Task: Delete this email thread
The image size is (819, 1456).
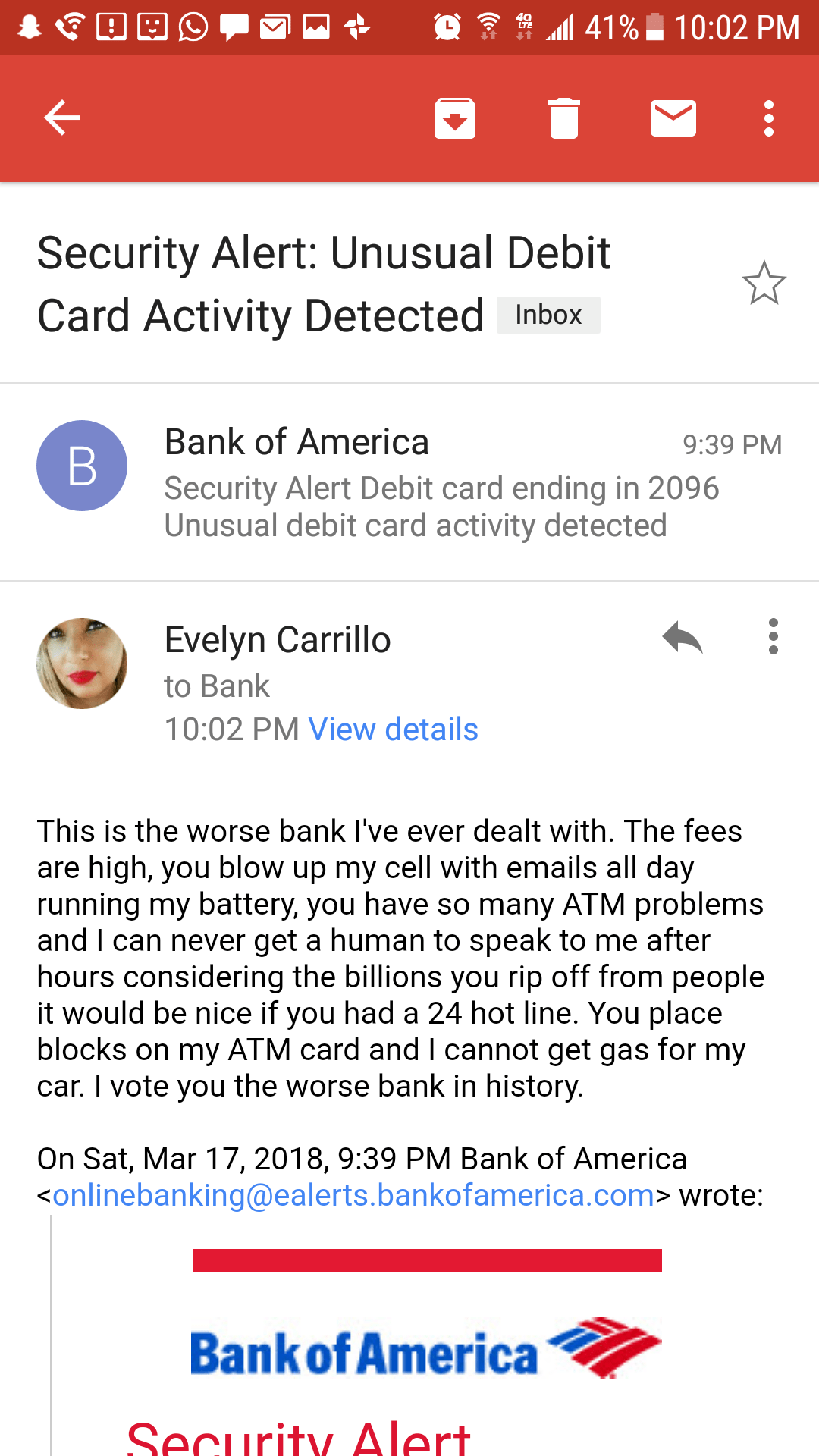Action: pyautogui.click(x=563, y=118)
